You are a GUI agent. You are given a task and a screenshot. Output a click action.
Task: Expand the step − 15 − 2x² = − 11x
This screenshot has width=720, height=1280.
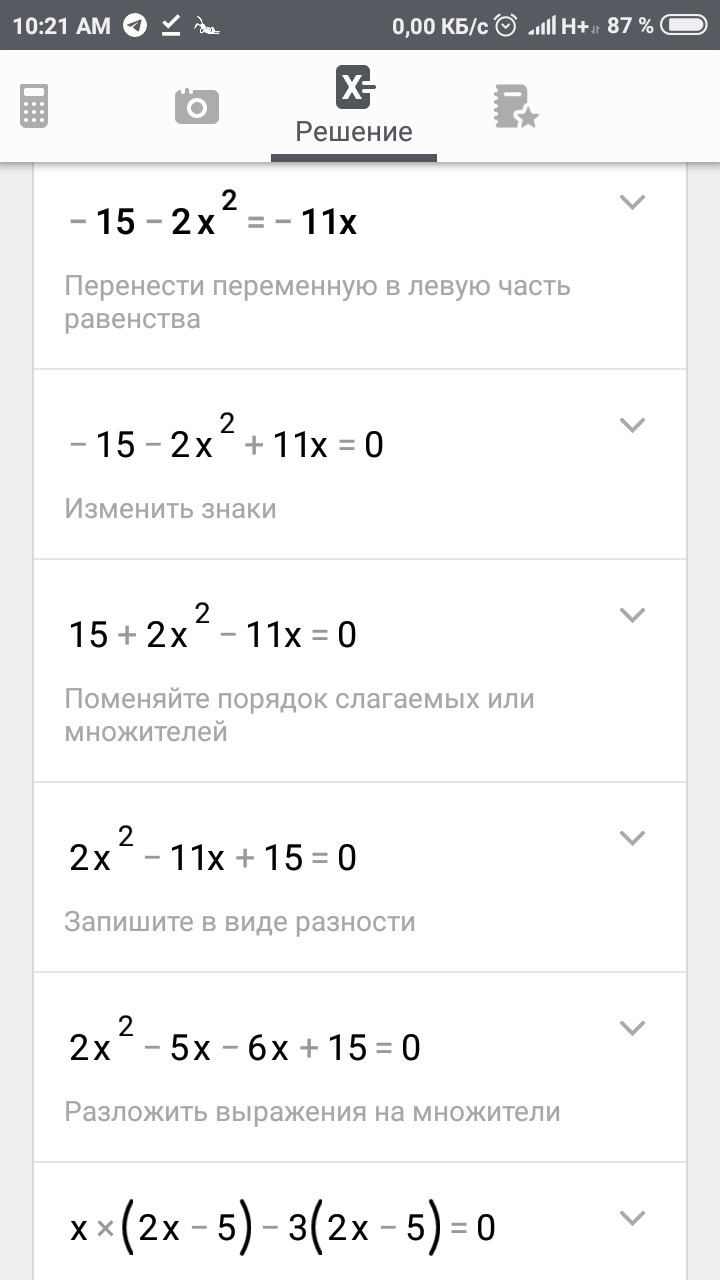click(x=632, y=203)
